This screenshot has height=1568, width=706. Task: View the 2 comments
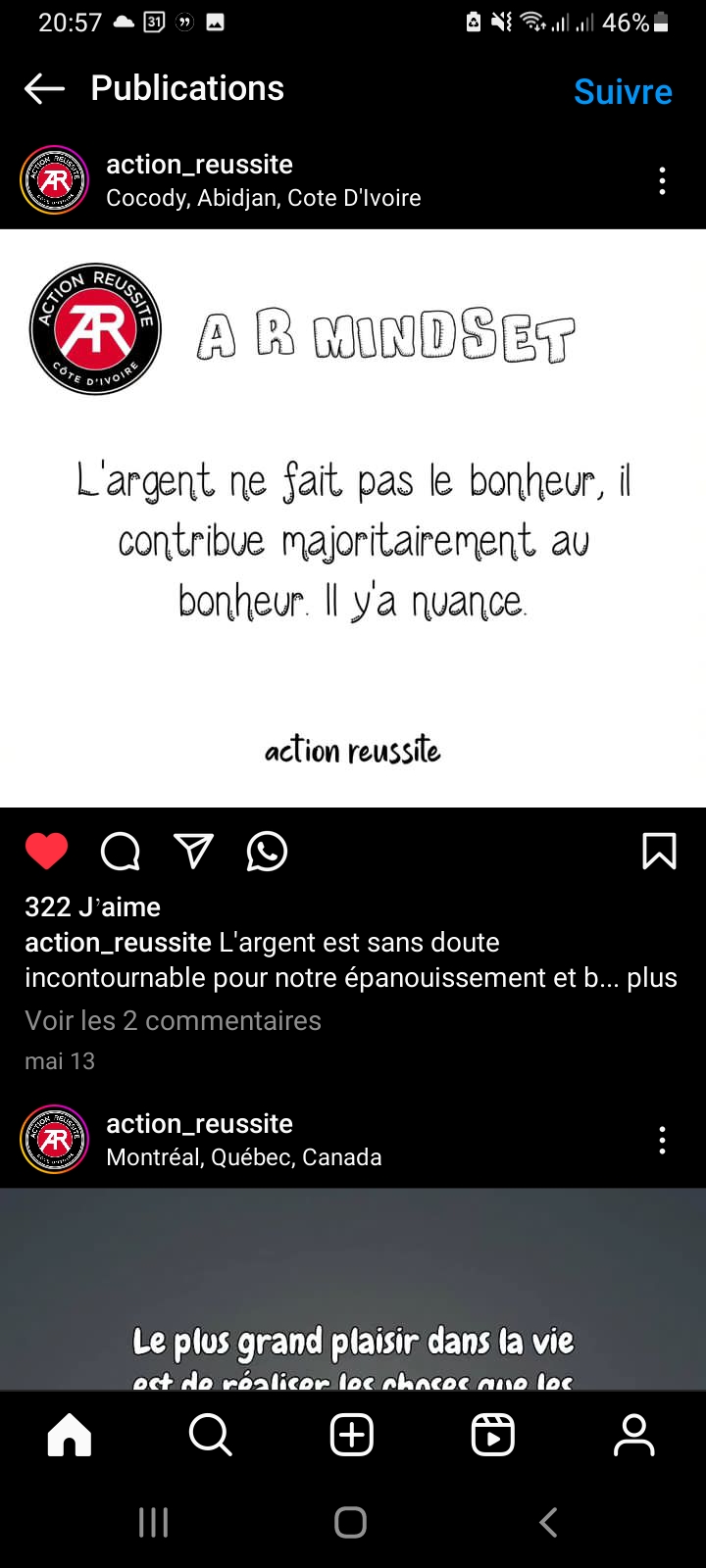pyautogui.click(x=173, y=1020)
